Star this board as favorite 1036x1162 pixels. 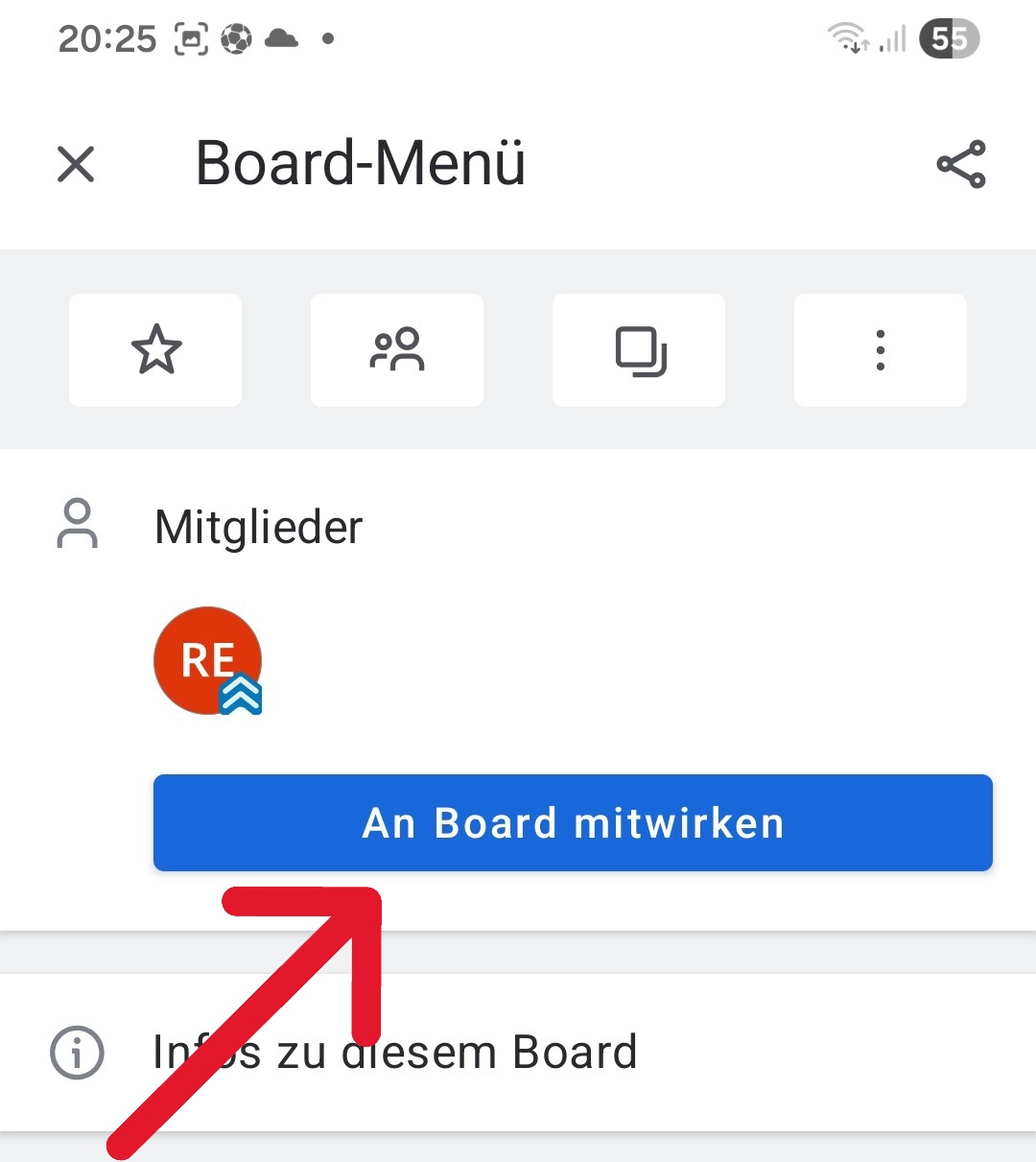coord(155,350)
